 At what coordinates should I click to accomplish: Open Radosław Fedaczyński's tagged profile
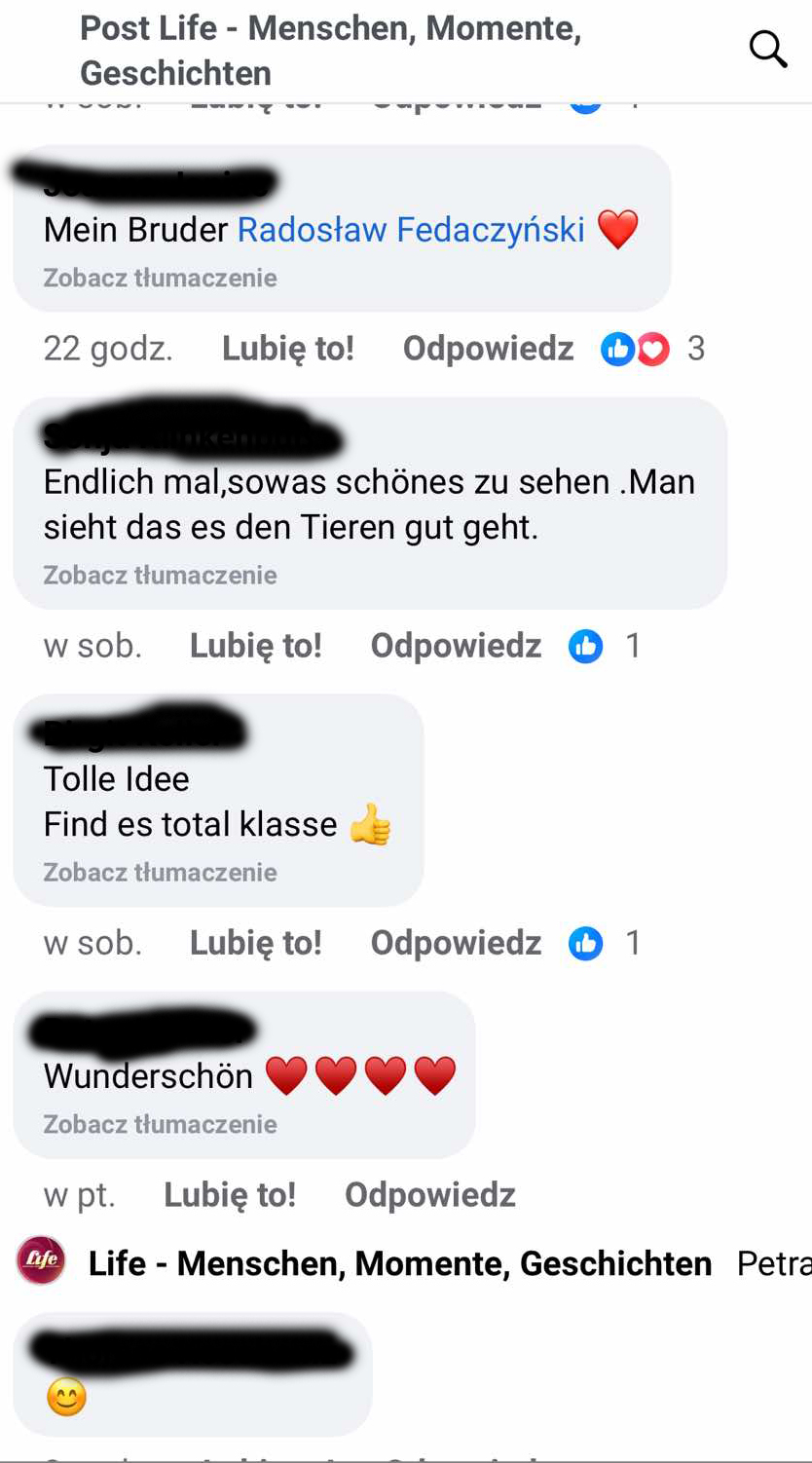pyautogui.click(x=411, y=230)
